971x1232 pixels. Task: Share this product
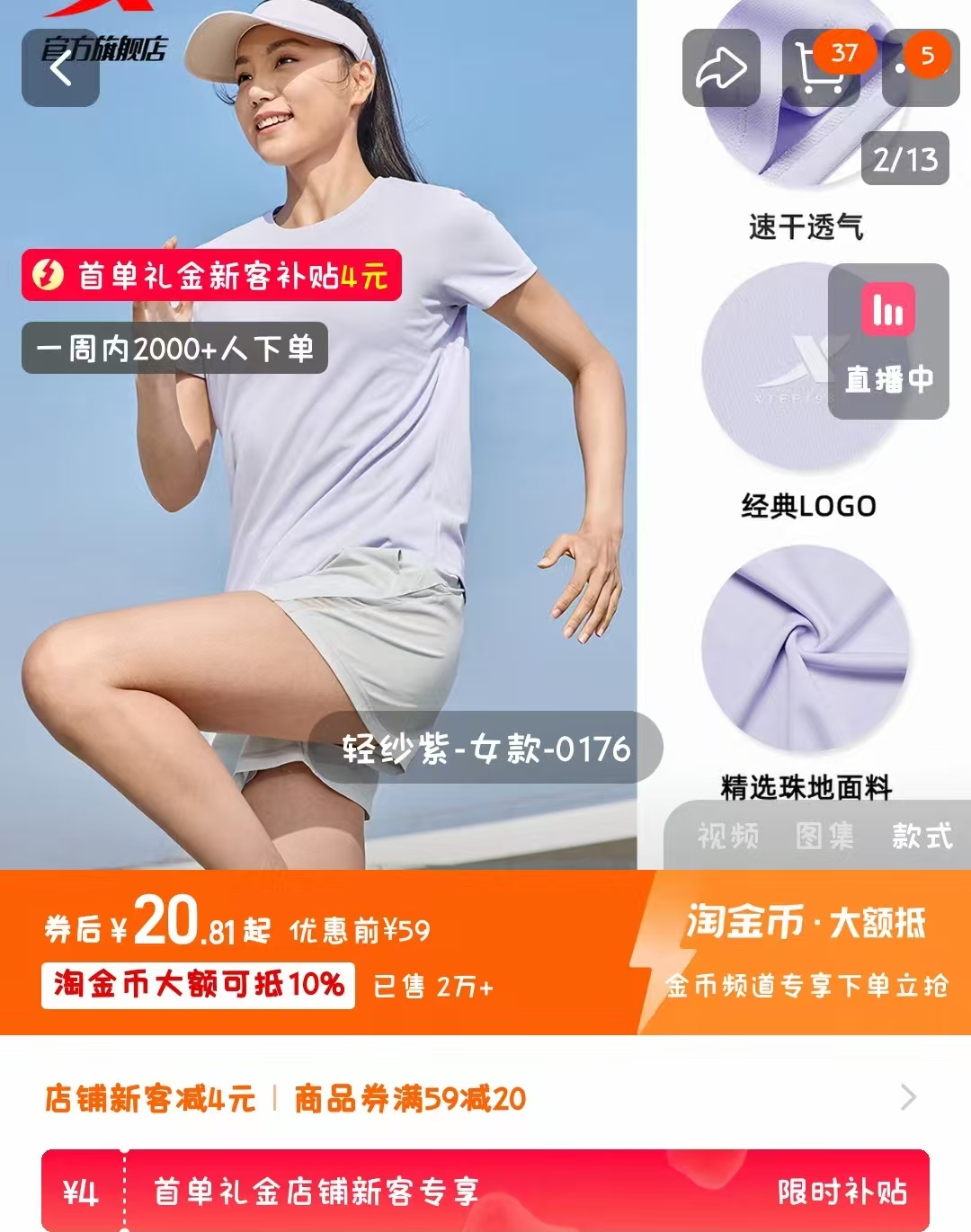[x=721, y=68]
